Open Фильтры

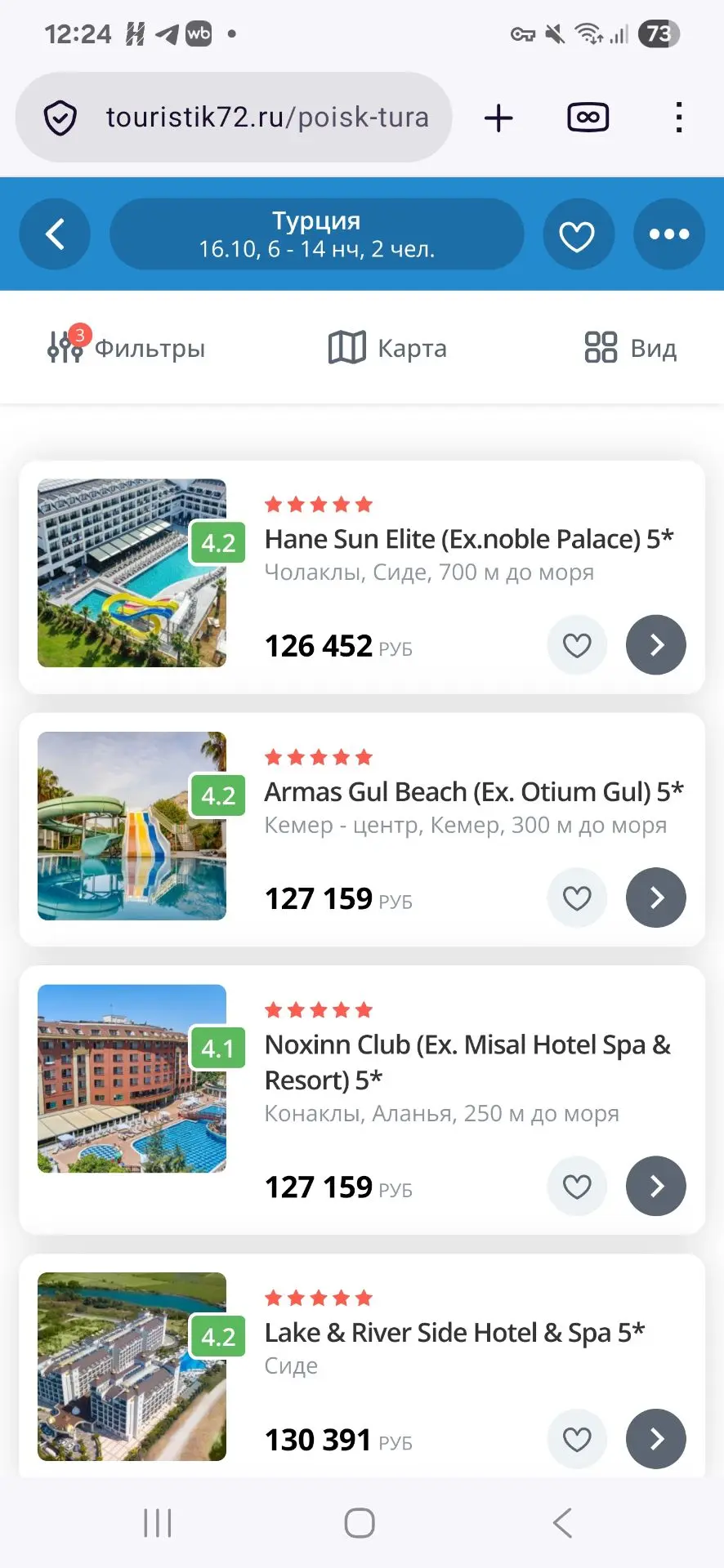(x=126, y=347)
